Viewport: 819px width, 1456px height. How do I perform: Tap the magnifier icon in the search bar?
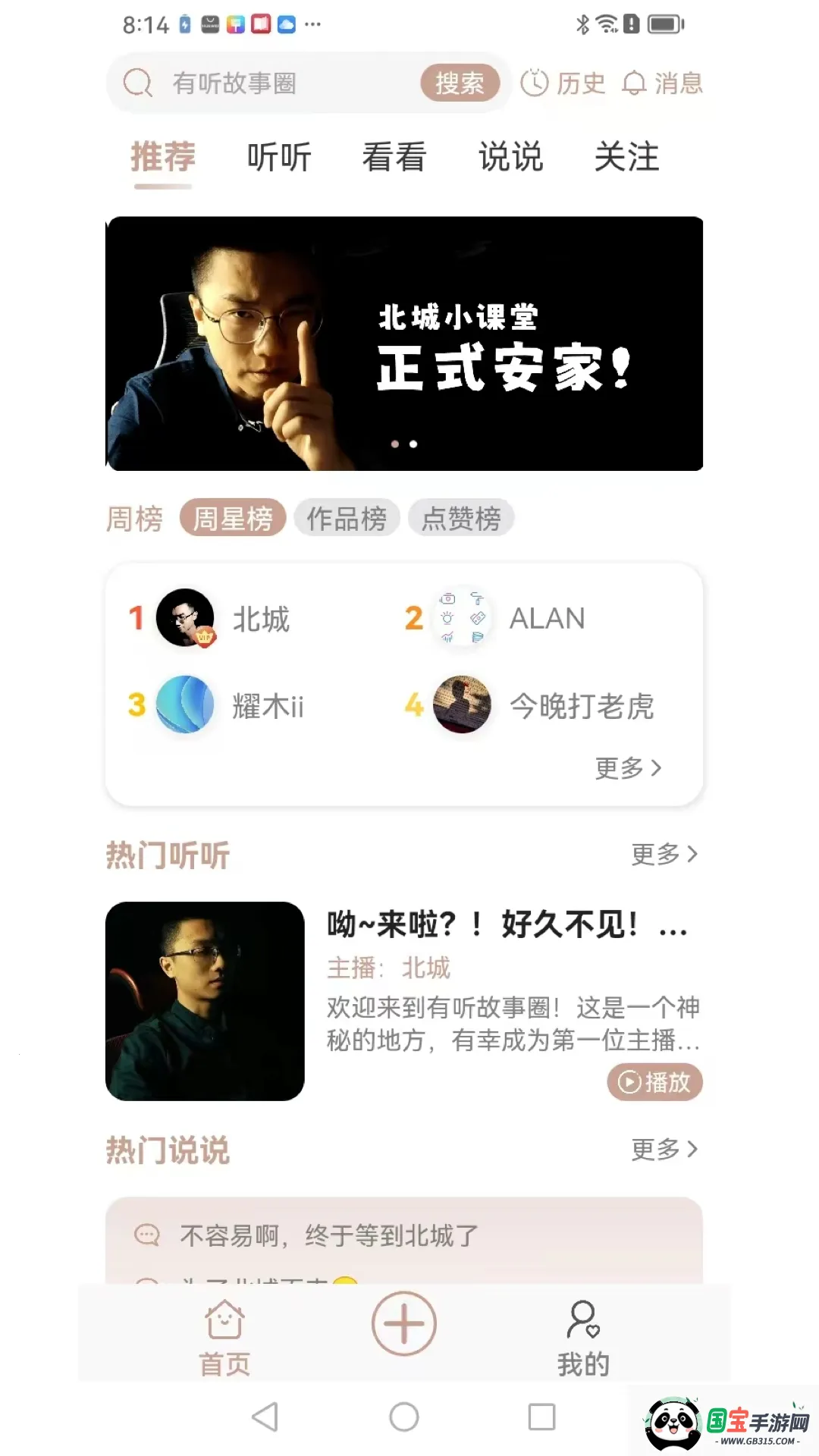pos(137,83)
